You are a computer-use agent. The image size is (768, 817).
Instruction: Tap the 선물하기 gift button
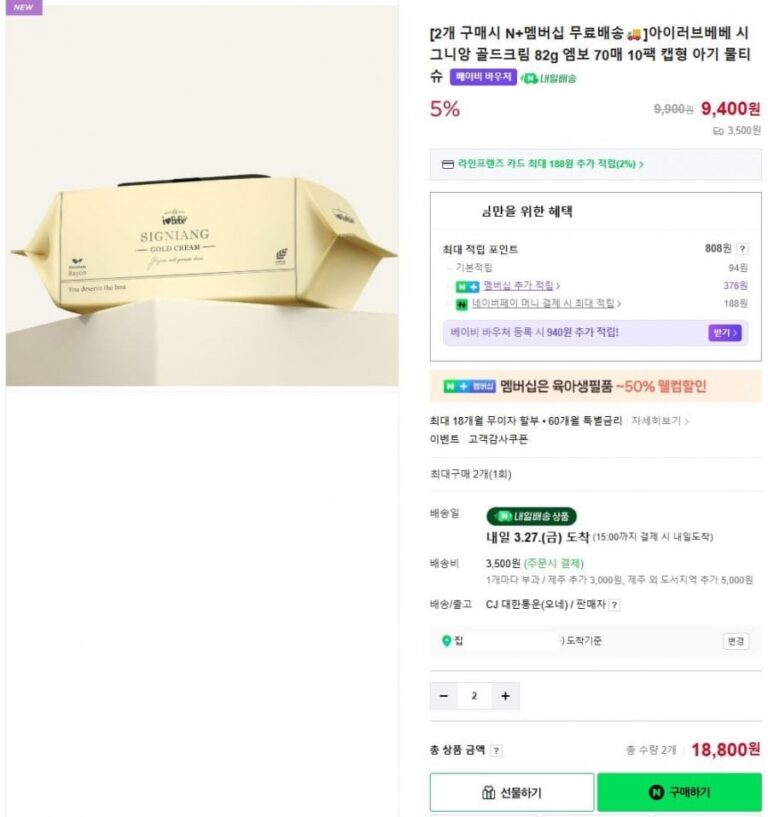511,793
